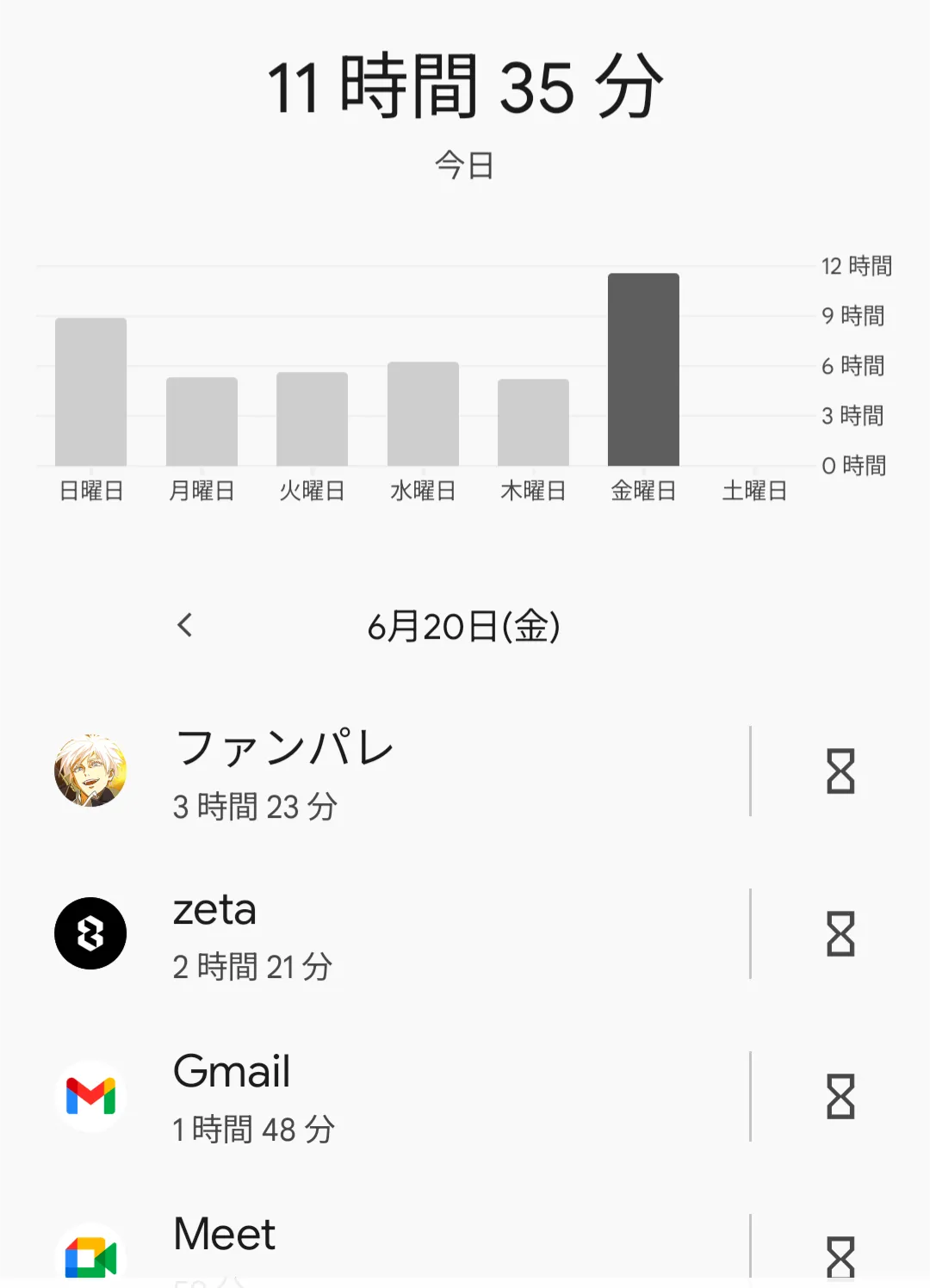
Task: Open ファンパレ app usage details
Action: coord(387,771)
